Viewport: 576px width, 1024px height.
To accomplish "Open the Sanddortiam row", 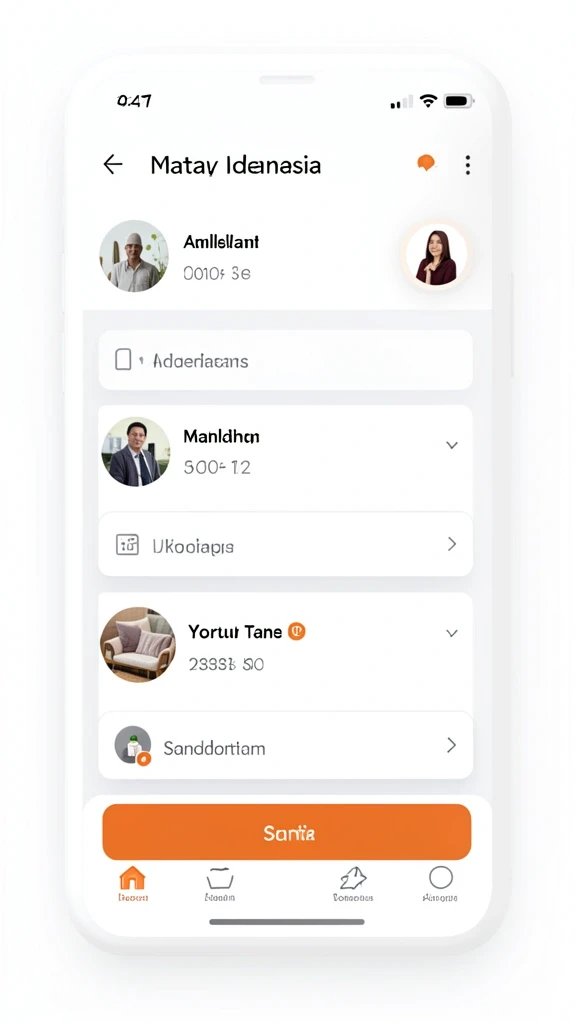I will point(285,746).
